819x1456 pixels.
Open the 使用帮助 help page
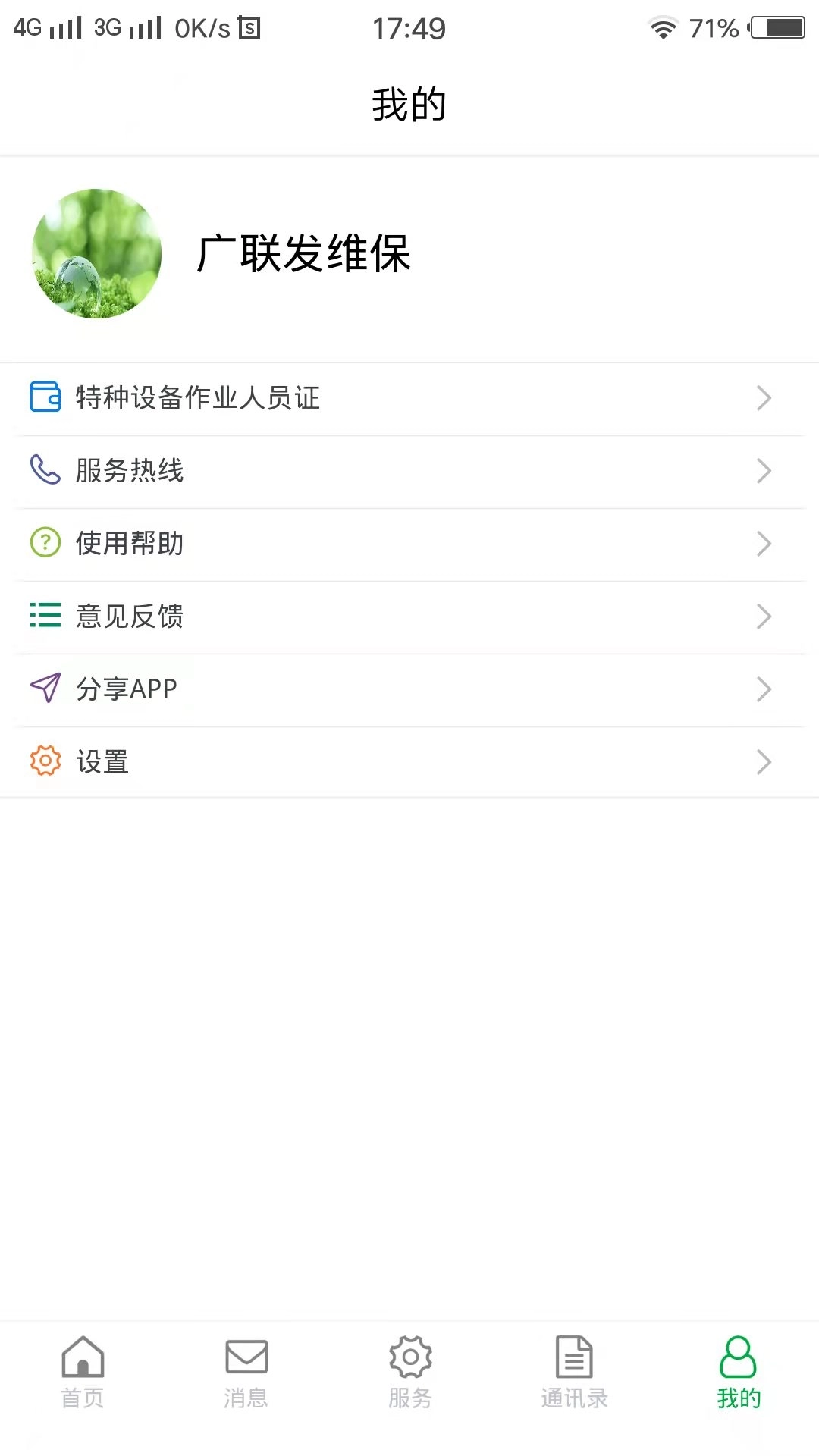(x=409, y=544)
